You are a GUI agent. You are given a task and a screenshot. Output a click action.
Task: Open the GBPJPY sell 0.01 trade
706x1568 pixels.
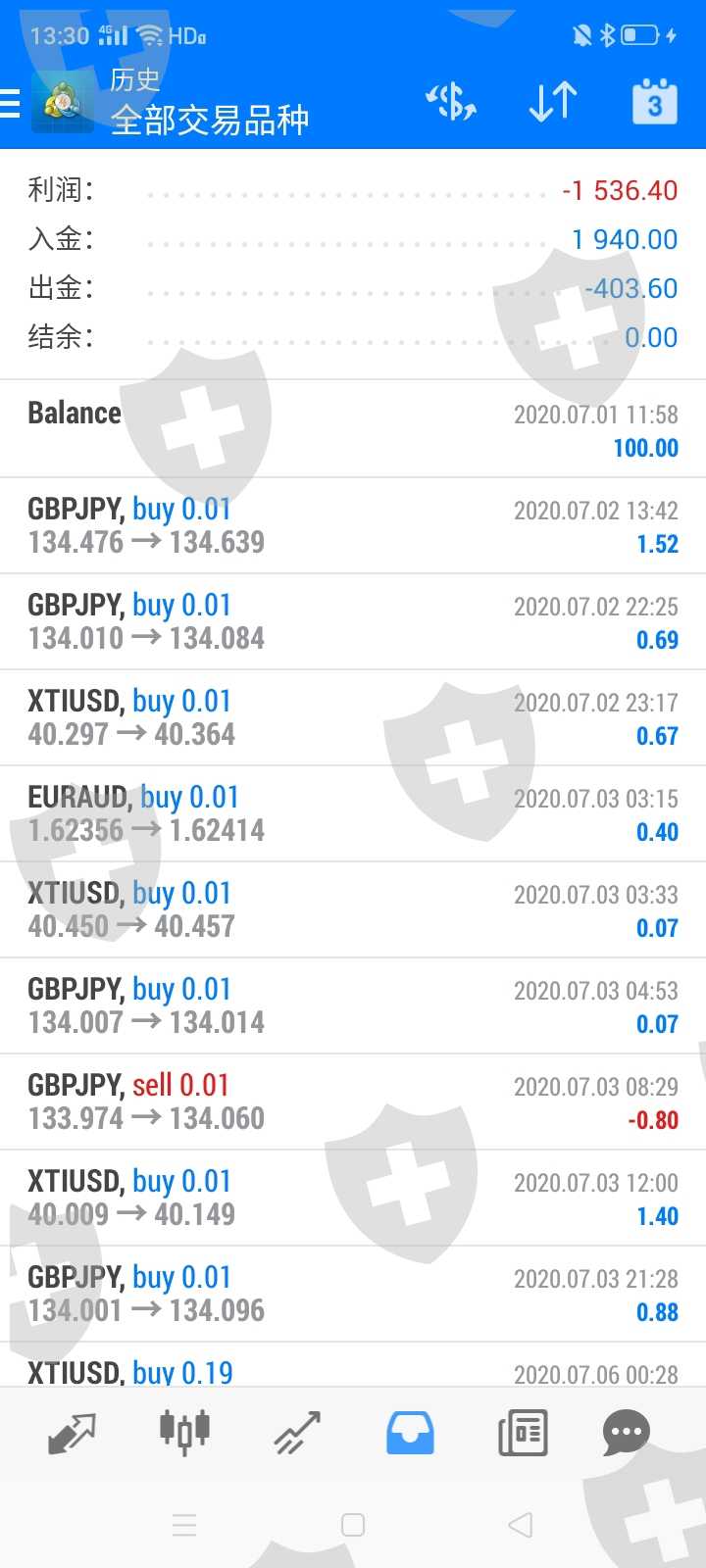(353, 1102)
